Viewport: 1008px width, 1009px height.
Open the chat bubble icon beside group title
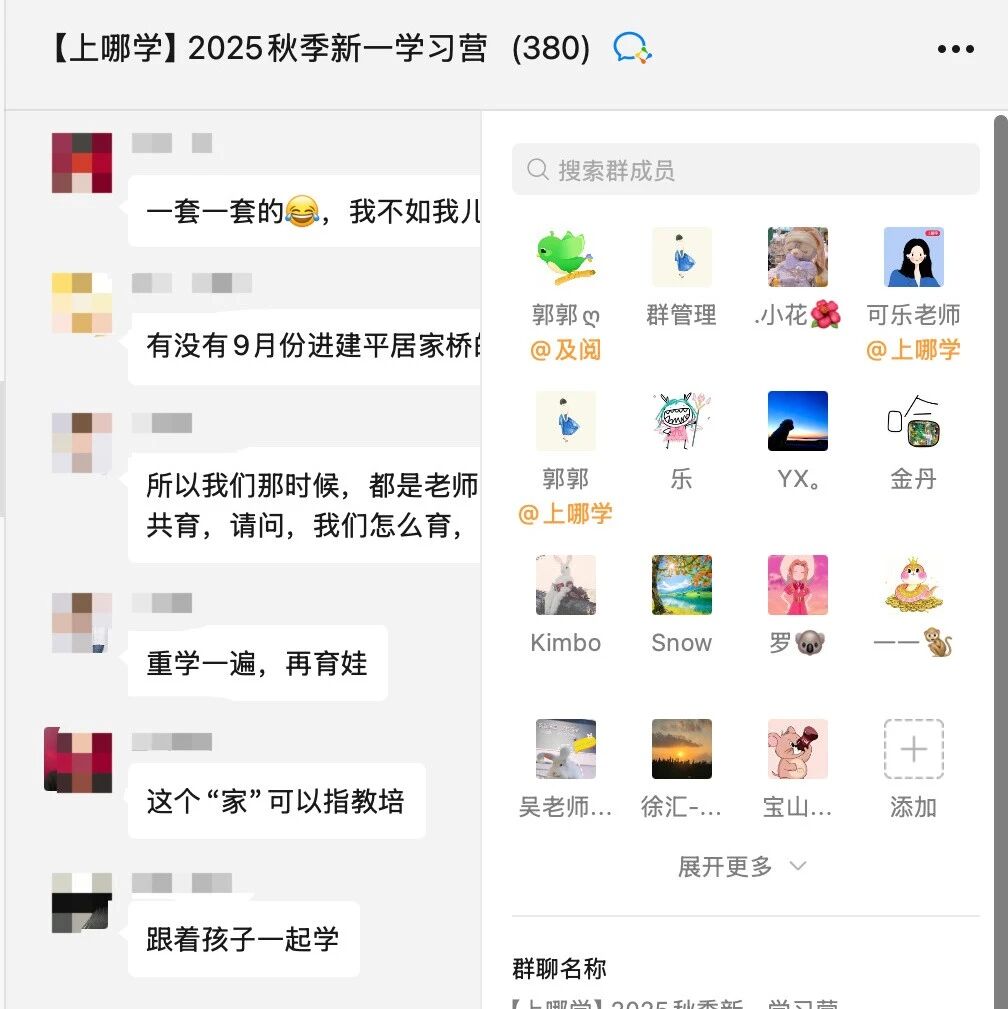click(632, 48)
